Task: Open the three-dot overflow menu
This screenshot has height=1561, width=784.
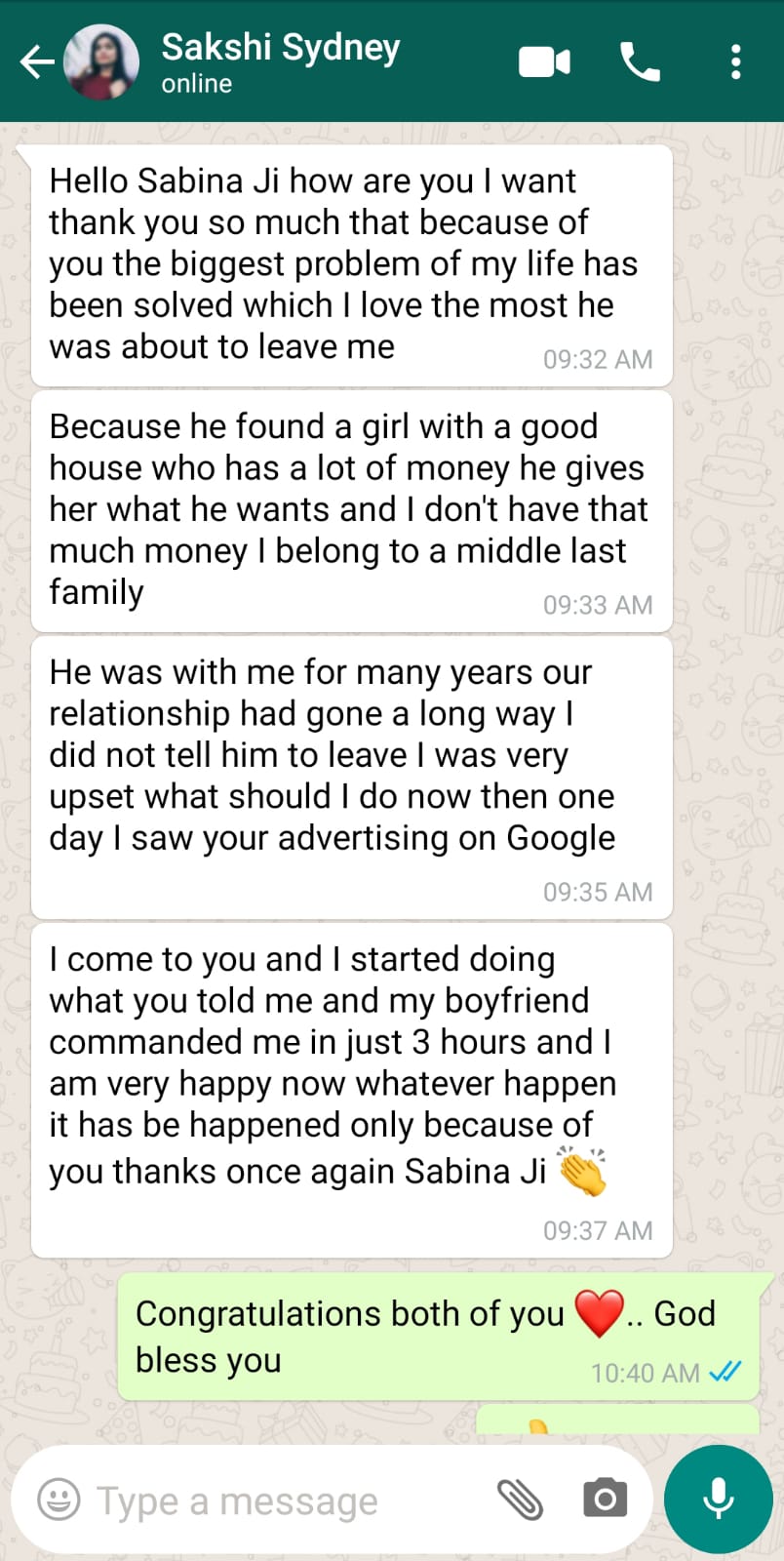Action: pos(735,62)
